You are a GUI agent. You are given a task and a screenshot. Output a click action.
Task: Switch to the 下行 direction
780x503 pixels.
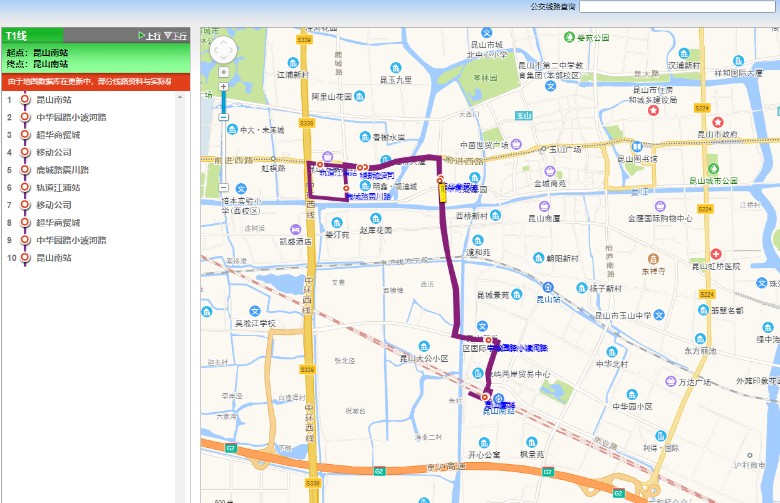(x=175, y=36)
